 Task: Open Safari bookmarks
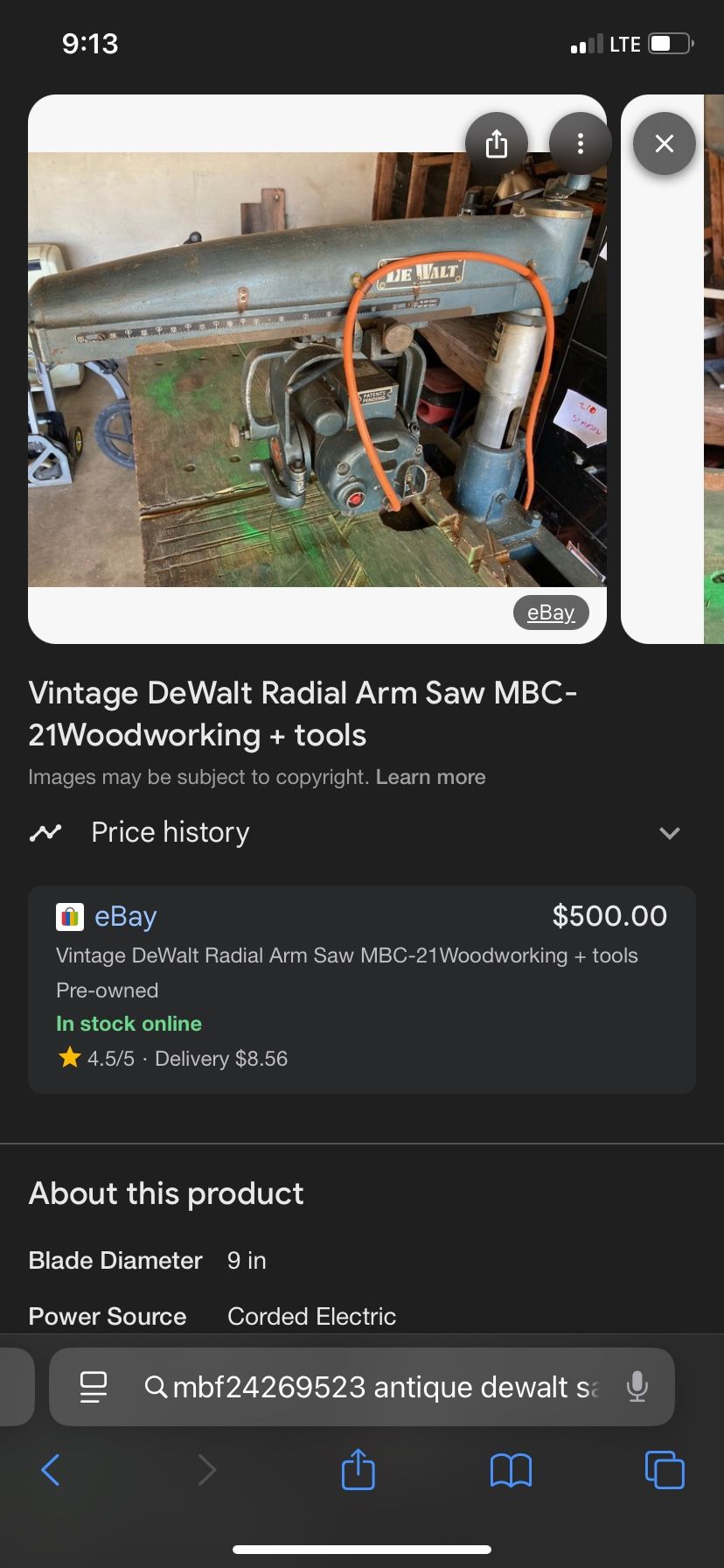pos(511,1470)
